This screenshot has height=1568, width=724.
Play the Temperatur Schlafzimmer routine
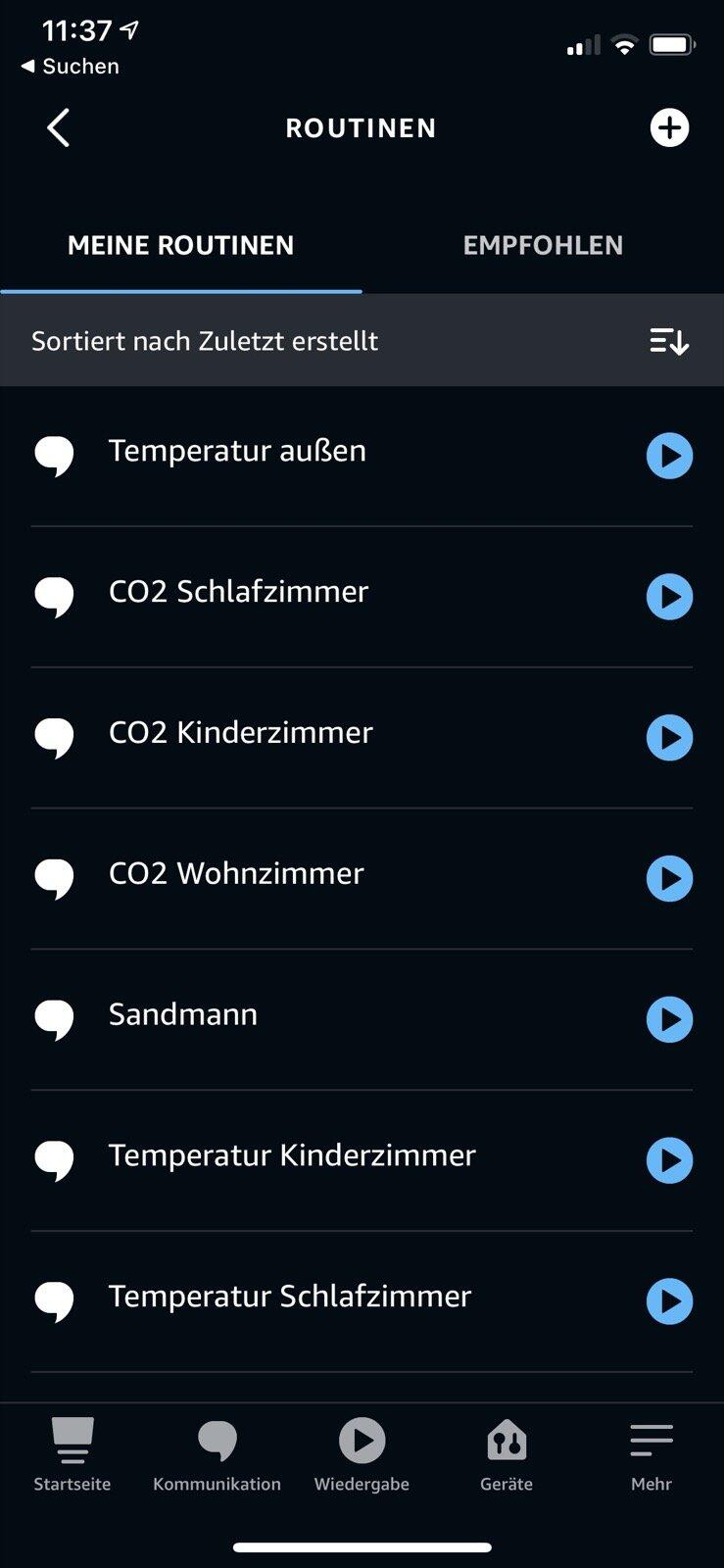point(669,1301)
